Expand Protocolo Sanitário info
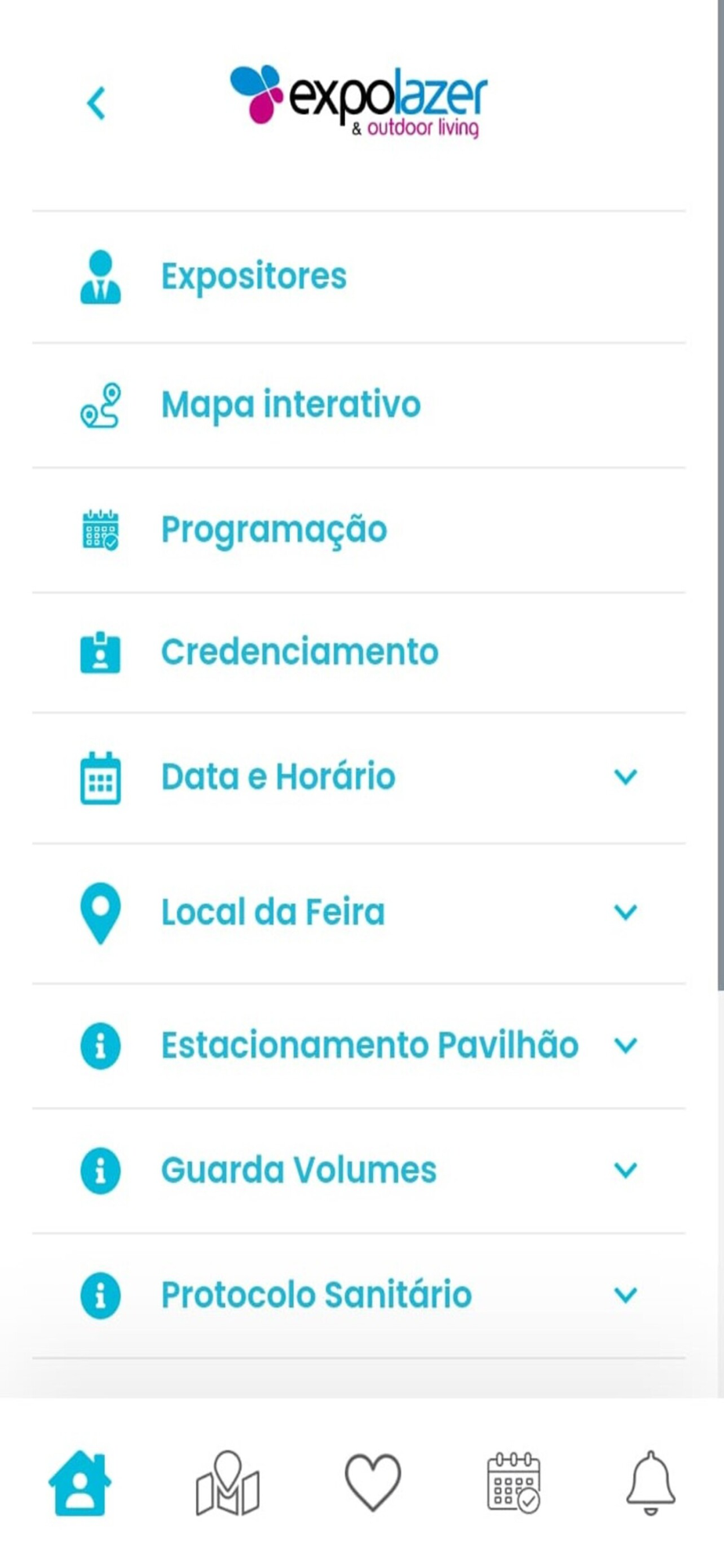 click(x=359, y=1295)
